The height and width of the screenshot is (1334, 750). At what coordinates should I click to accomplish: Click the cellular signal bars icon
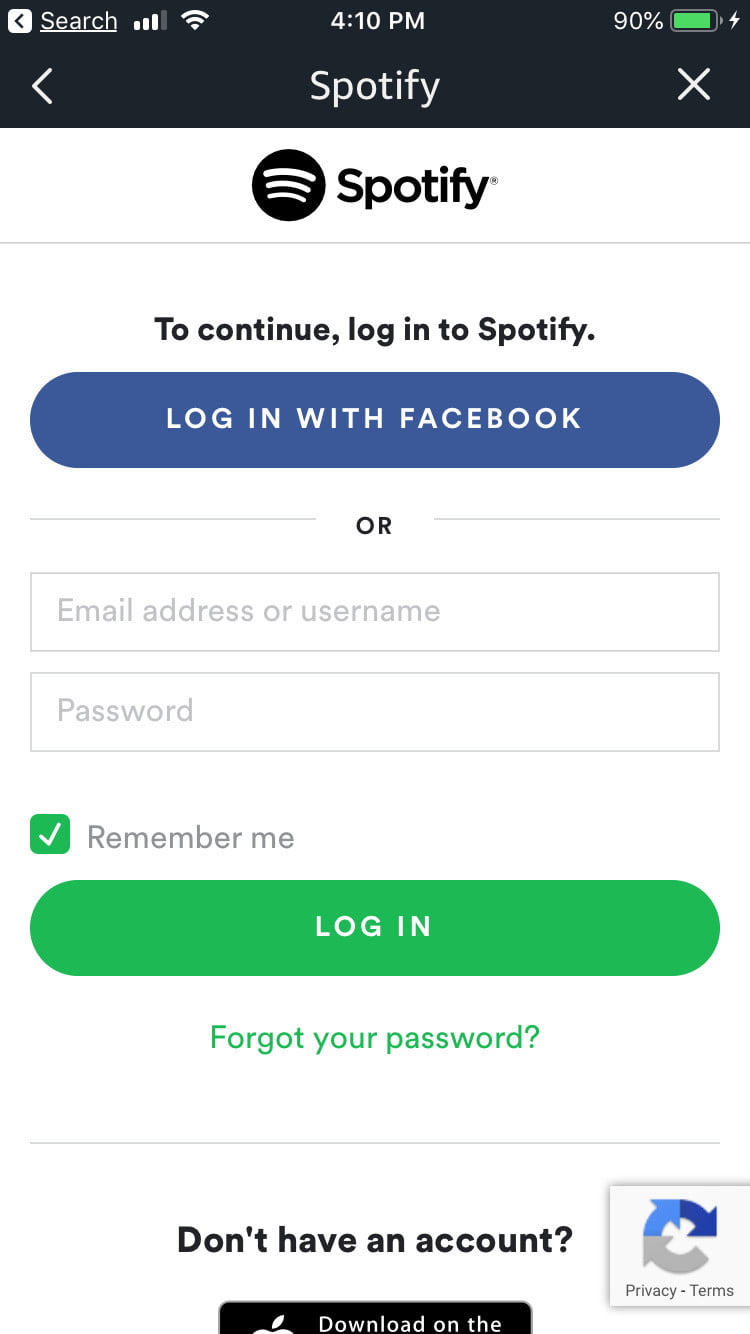148,19
